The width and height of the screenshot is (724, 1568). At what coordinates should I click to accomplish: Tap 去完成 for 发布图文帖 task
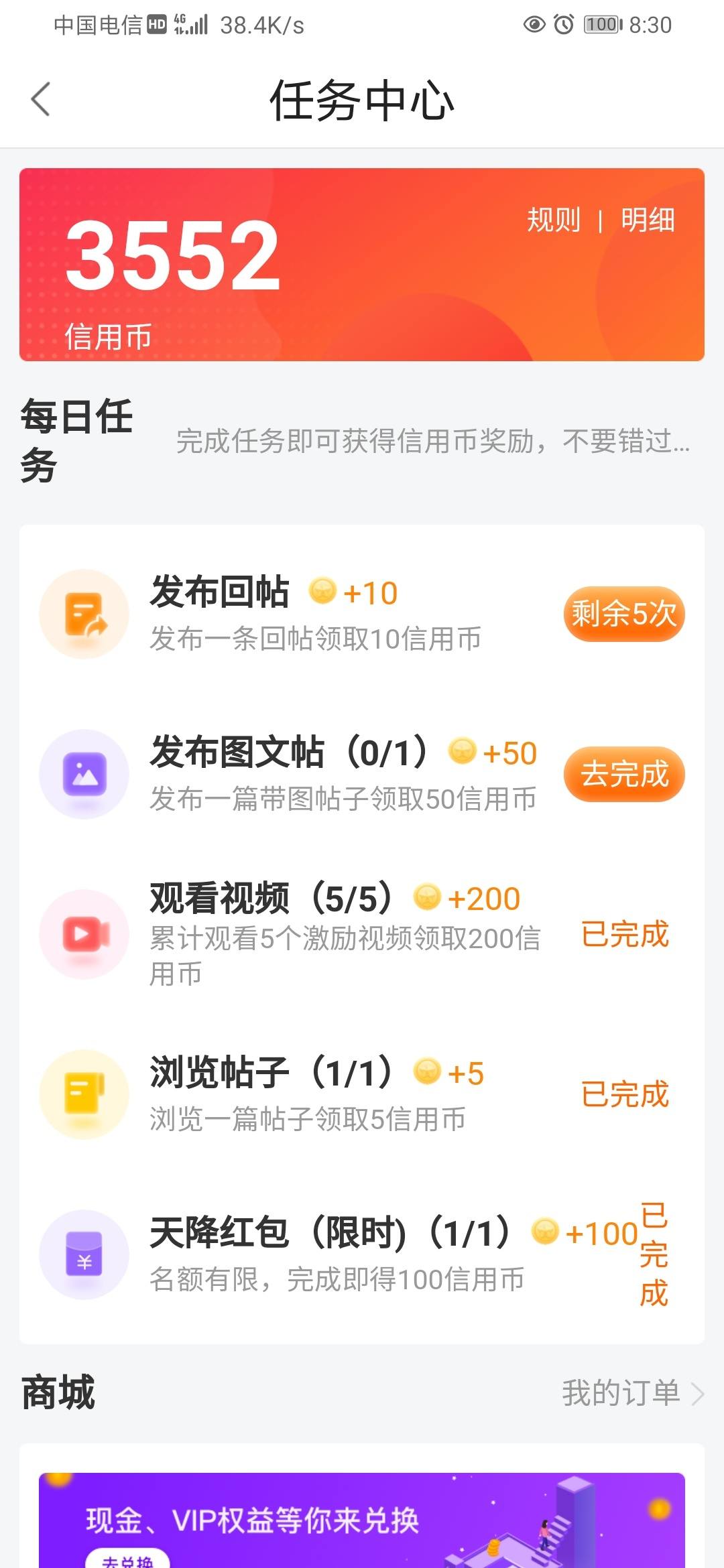point(624,774)
